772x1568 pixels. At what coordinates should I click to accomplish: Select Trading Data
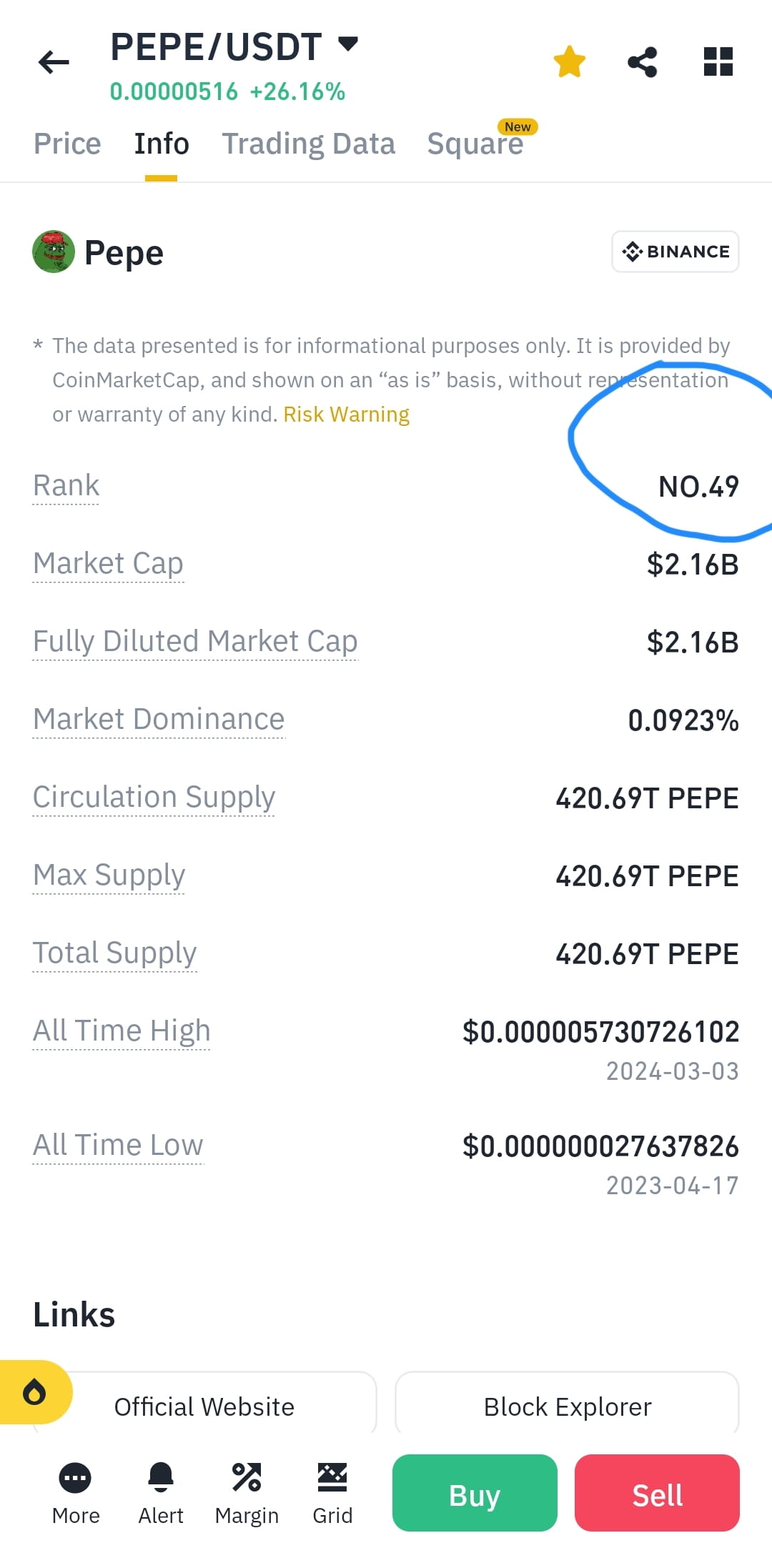click(x=309, y=143)
